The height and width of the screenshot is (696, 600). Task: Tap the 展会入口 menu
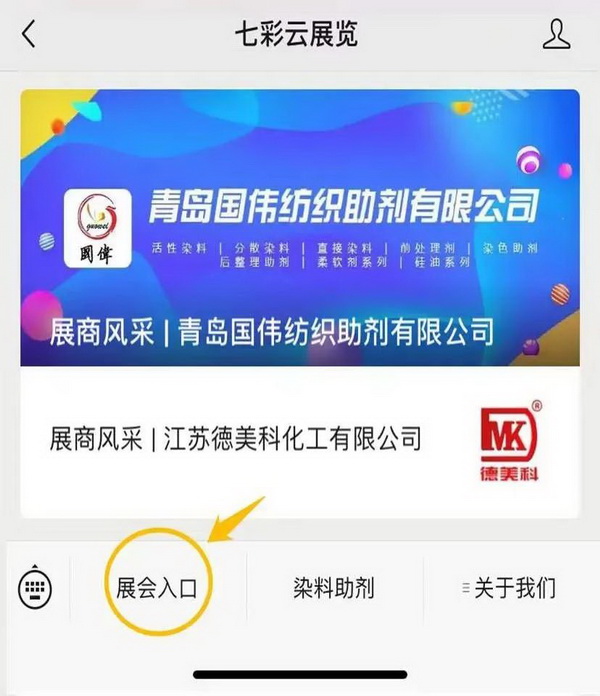157,587
